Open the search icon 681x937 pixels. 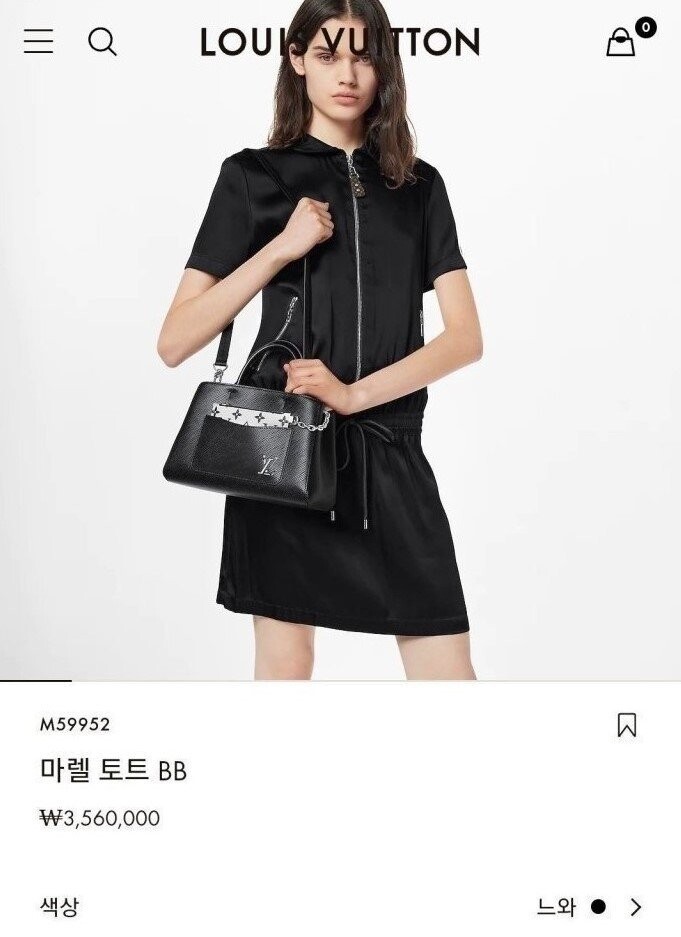102,42
